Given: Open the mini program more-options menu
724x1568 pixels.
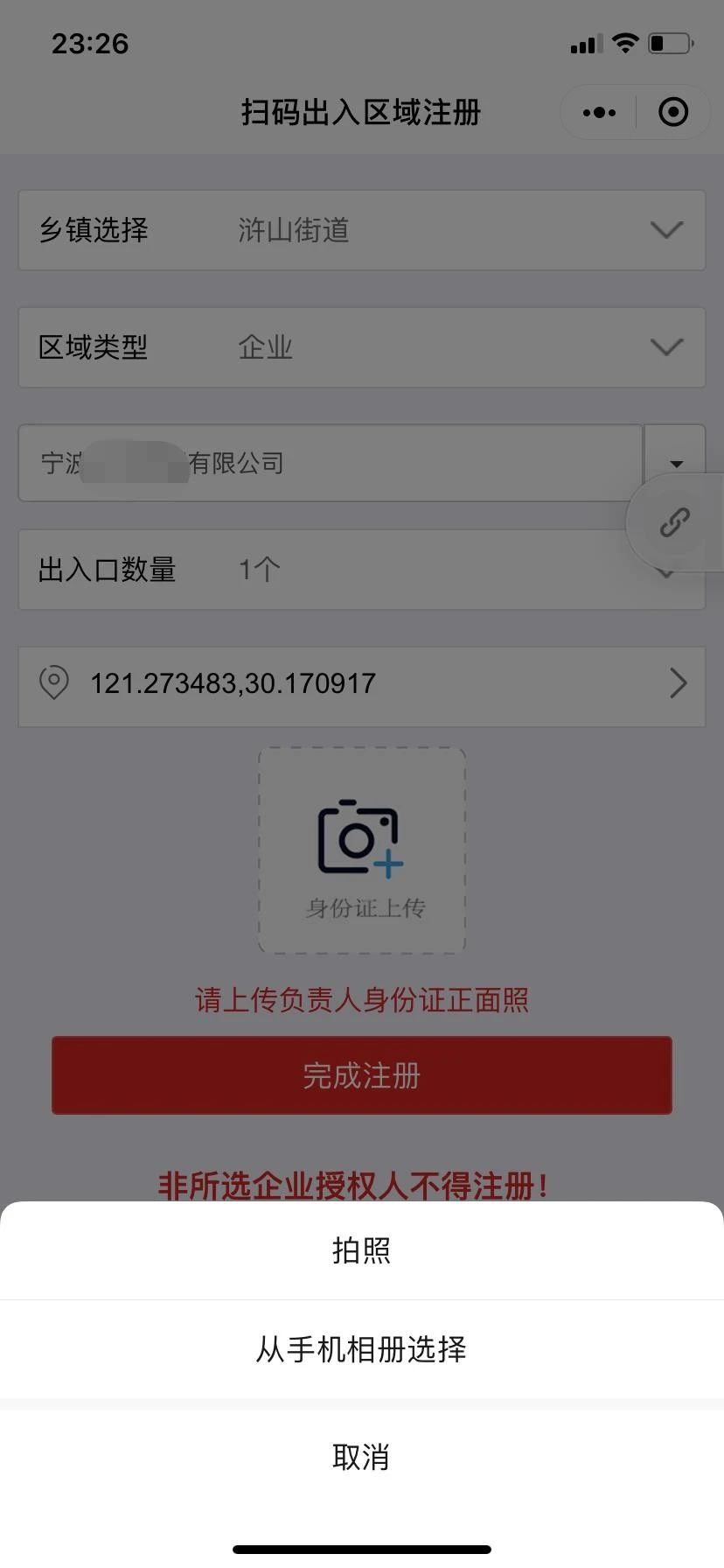Looking at the screenshot, I should tap(599, 112).
